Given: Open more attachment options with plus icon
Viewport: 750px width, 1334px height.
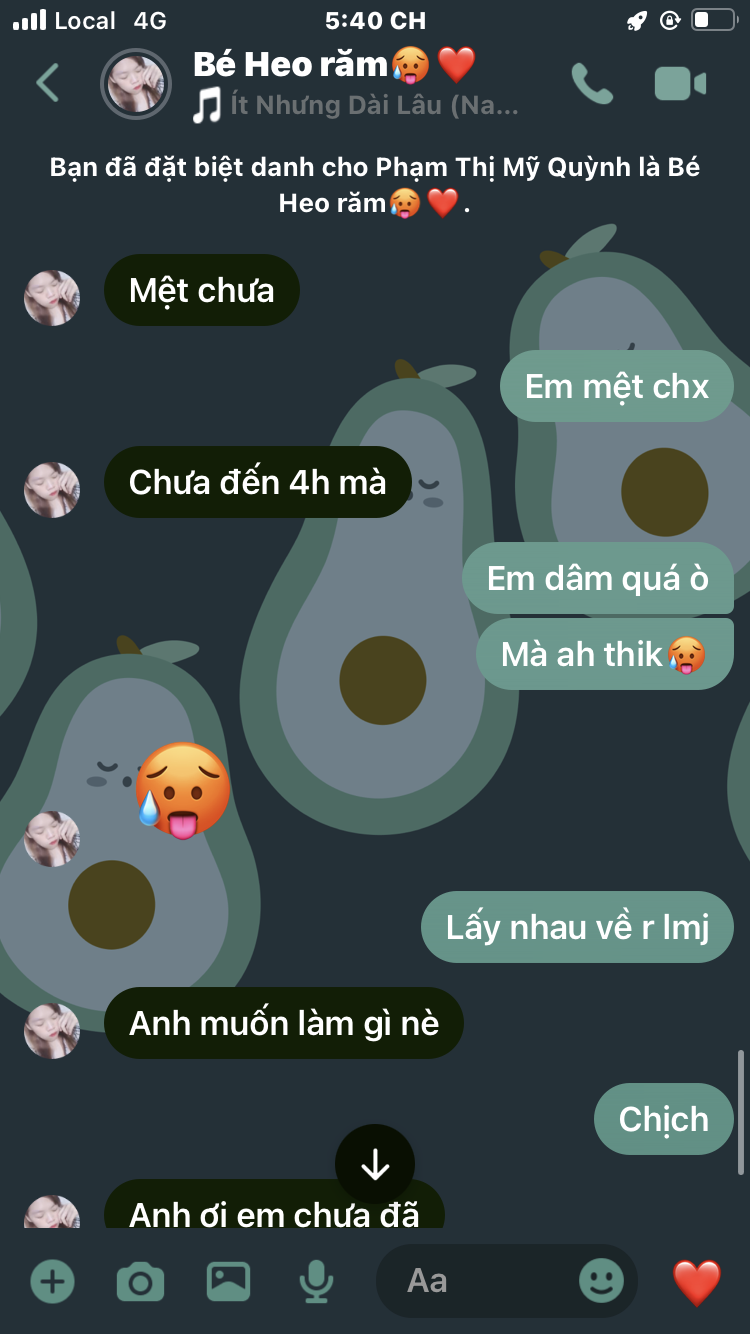Looking at the screenshot, I should point(52,1281).
